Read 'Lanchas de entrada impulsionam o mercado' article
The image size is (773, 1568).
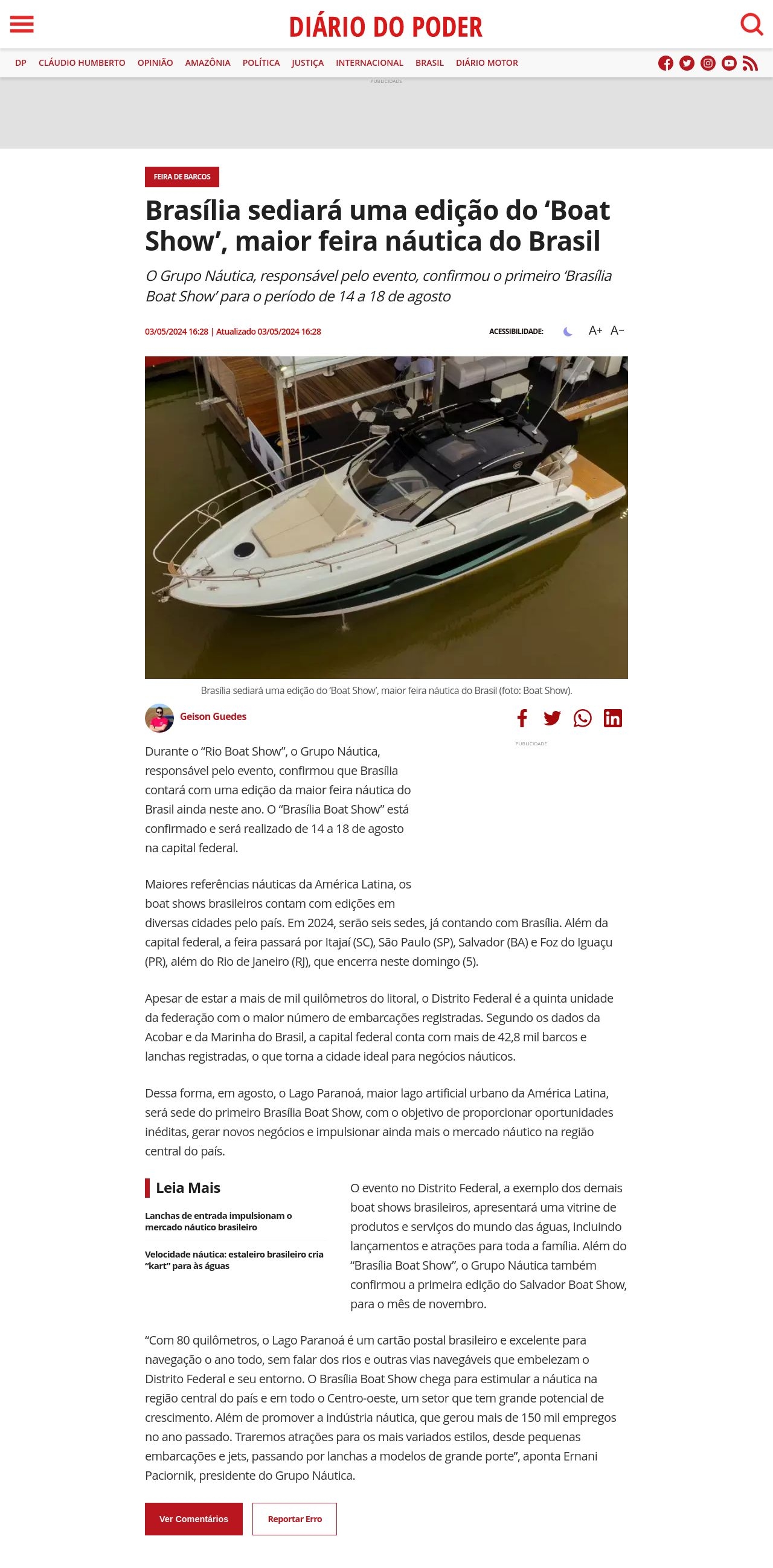(x=218, y=1221)
